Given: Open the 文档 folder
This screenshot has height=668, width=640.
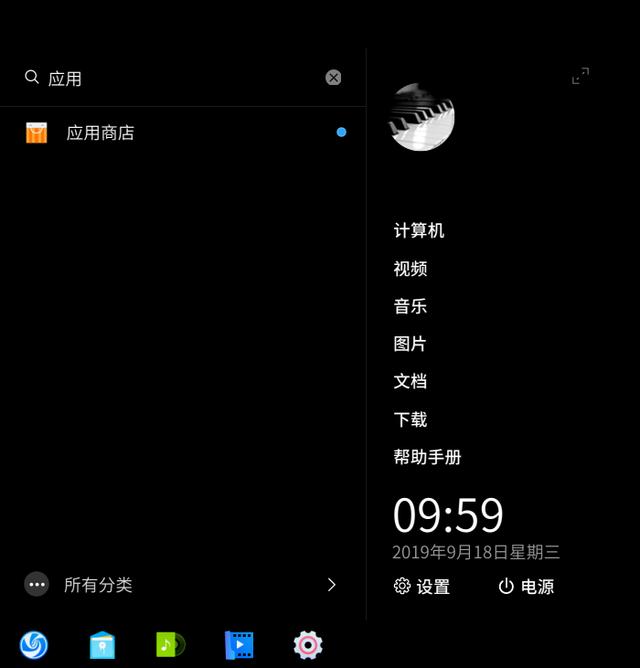Looking at the screenshot, I should coord(410,381).
